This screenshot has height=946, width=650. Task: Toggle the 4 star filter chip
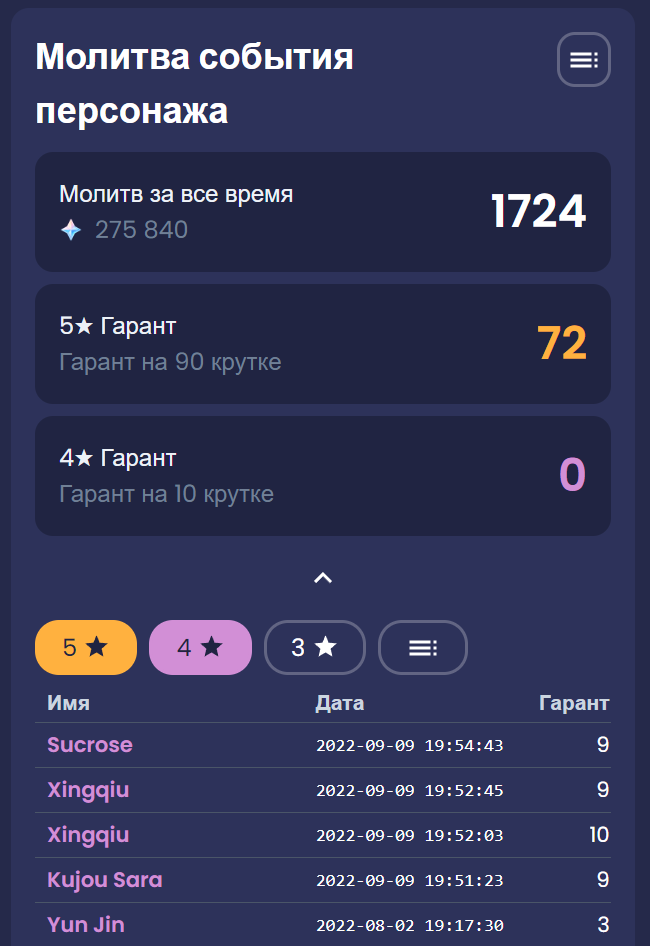tap(200, 648)
